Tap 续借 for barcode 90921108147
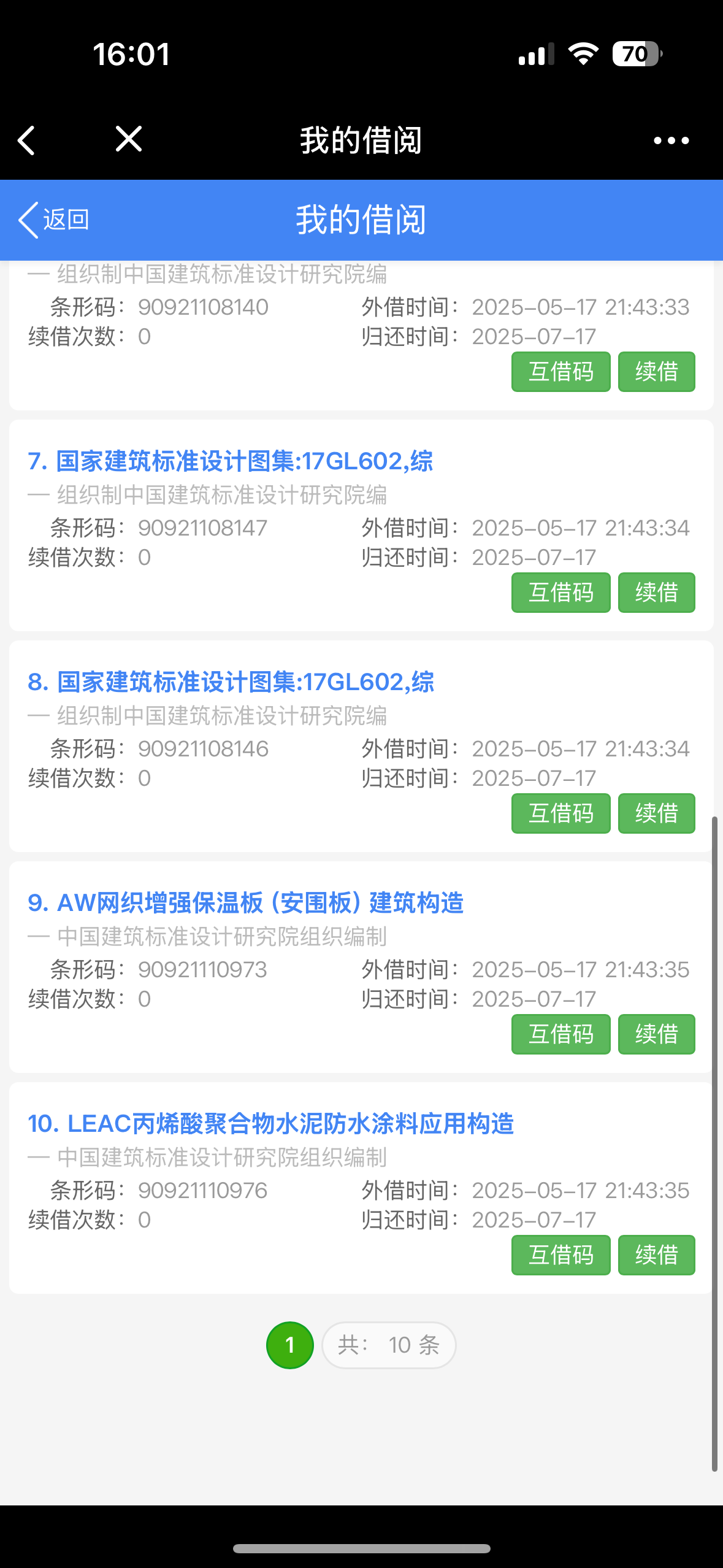Image resolution: width=723 pixels, height=1568 pixels. coord(656,593)
